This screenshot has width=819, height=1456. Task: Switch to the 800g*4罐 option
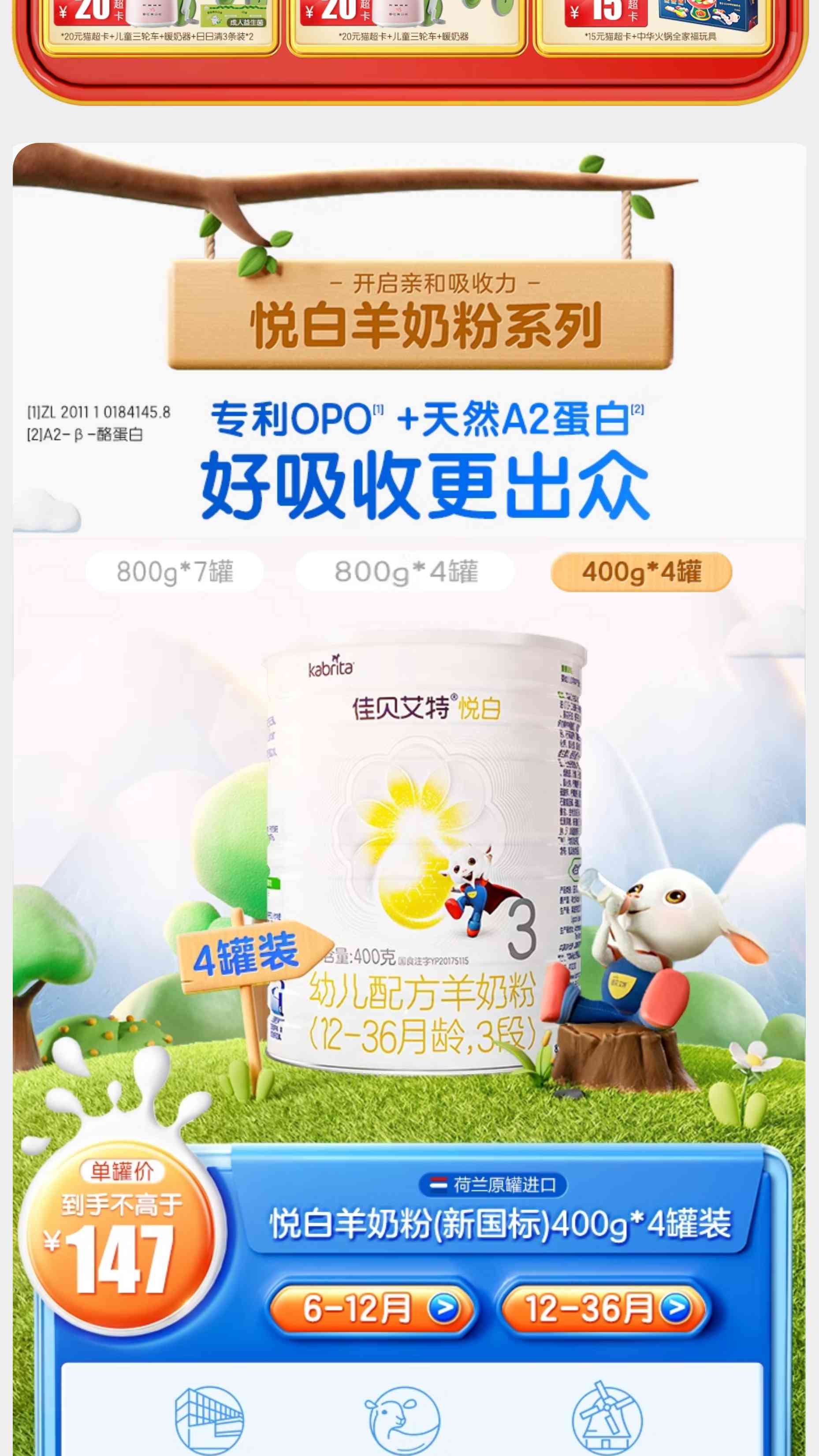click(405, 571)
